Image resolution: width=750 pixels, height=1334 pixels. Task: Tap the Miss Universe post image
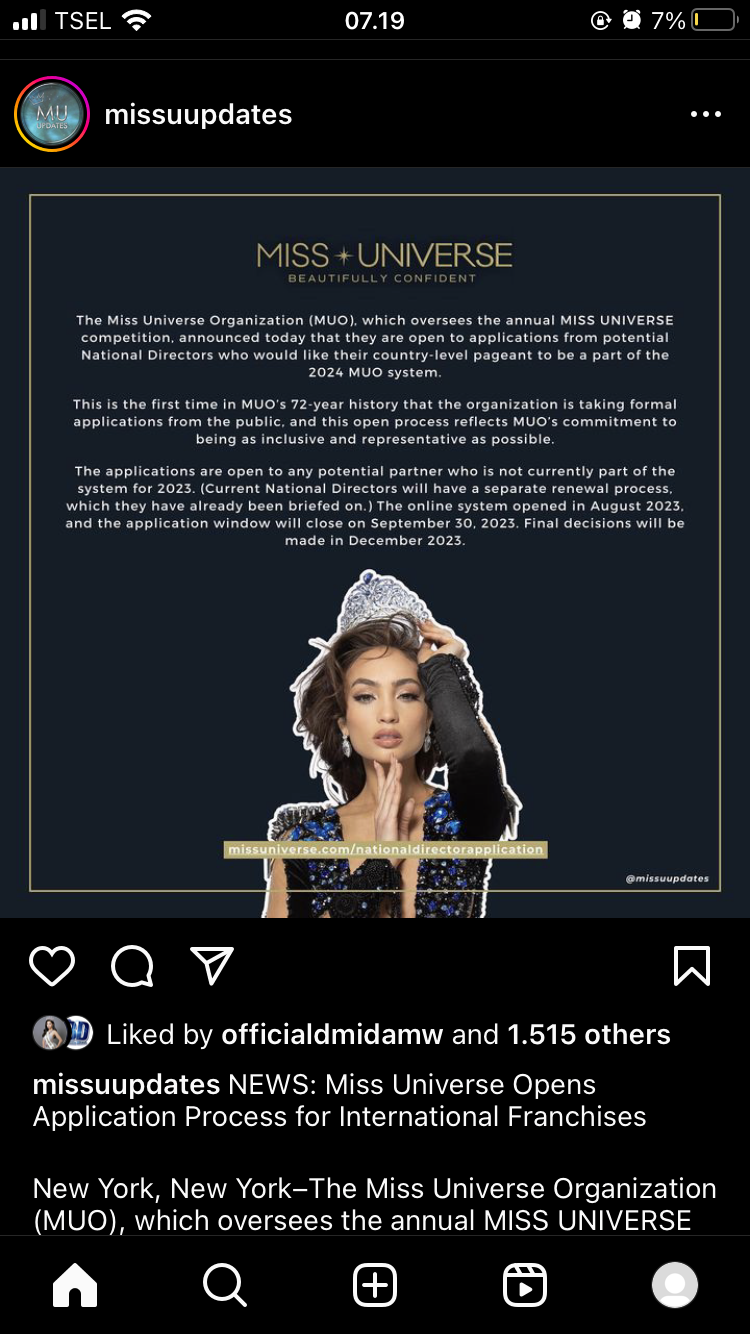click(x=375, y=542)
